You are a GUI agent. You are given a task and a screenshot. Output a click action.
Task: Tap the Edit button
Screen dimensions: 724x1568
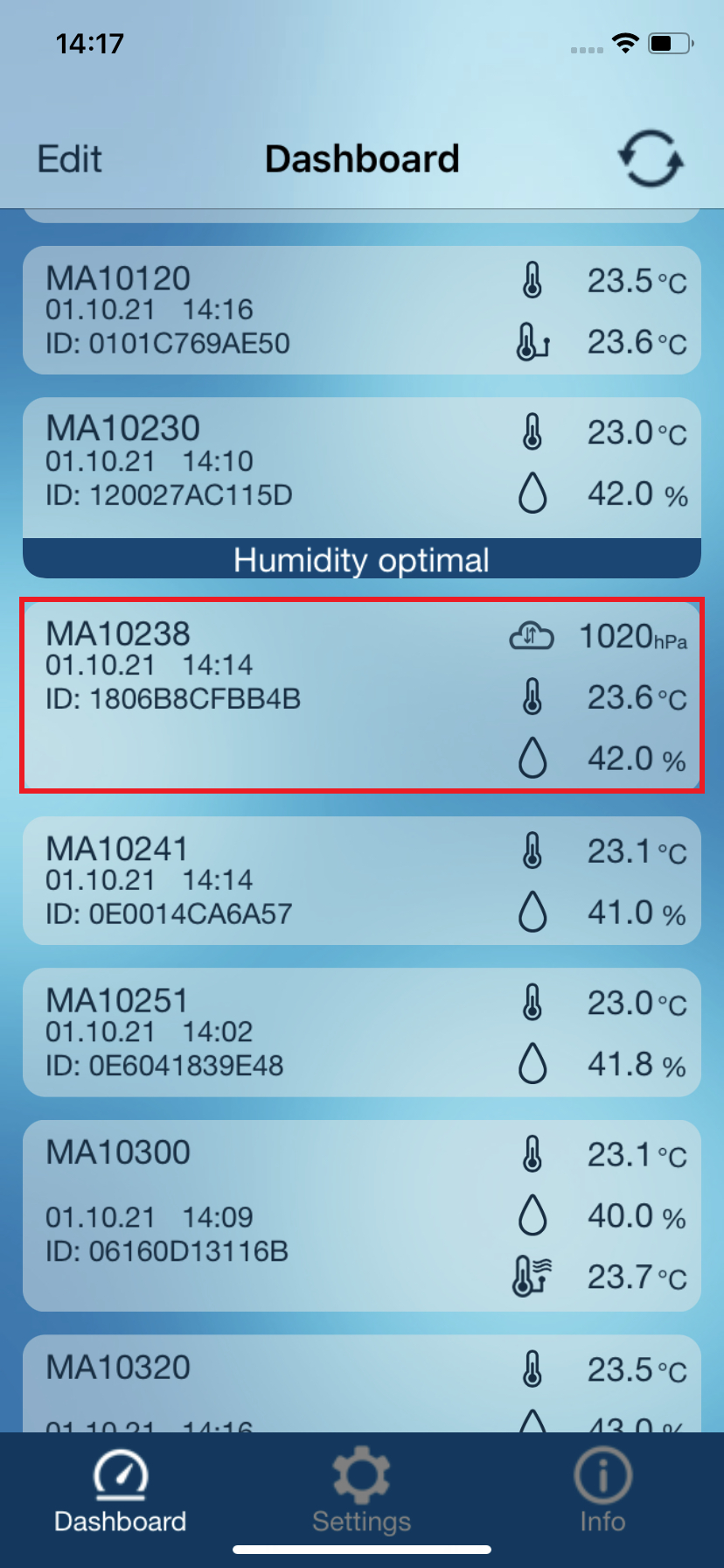[x=70, y=159]
